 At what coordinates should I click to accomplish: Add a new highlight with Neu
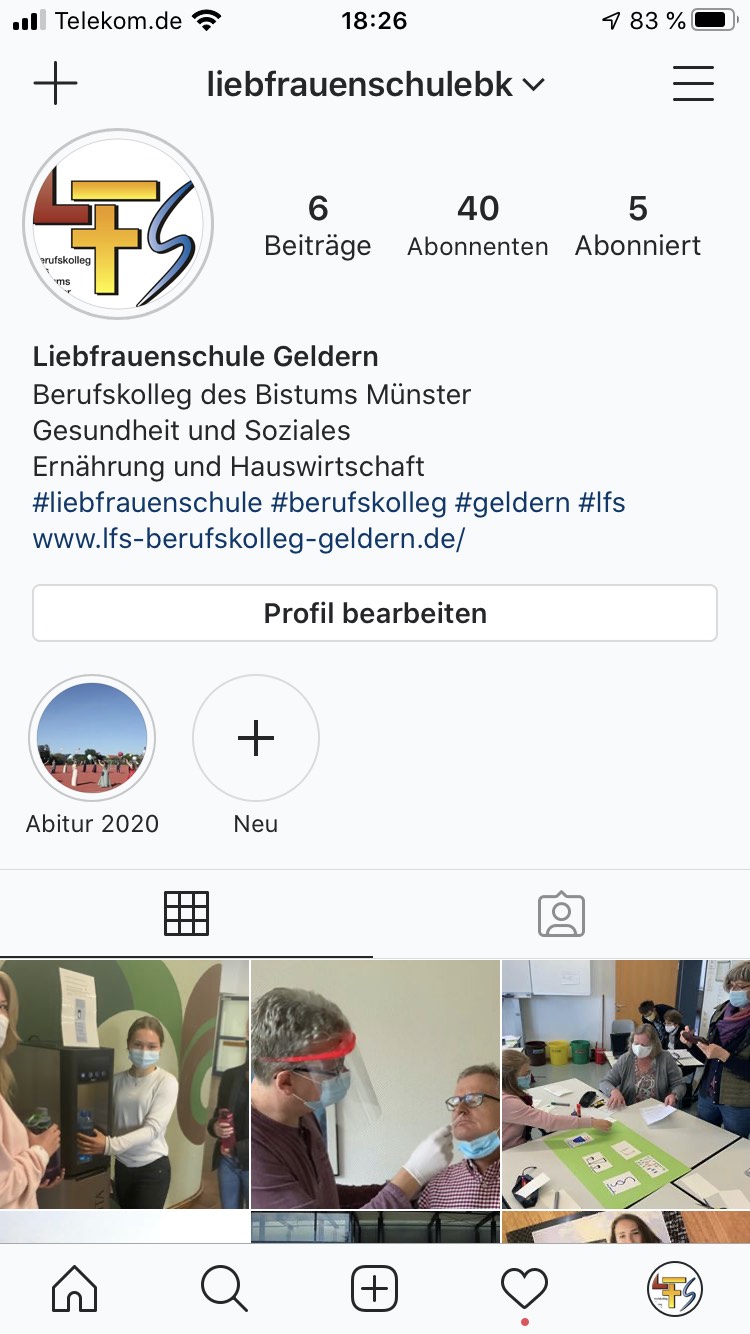pyautogui.click(x=256, y=738)
